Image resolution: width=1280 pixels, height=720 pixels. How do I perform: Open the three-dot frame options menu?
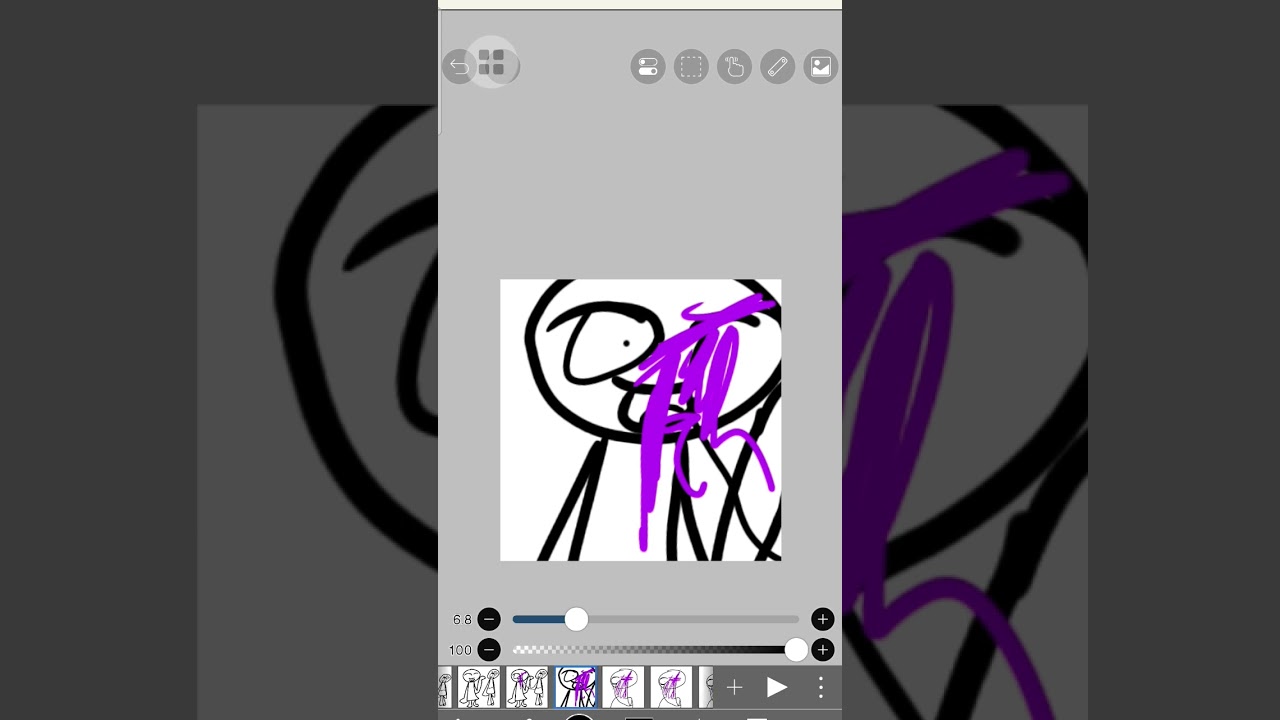coord(820,687)
